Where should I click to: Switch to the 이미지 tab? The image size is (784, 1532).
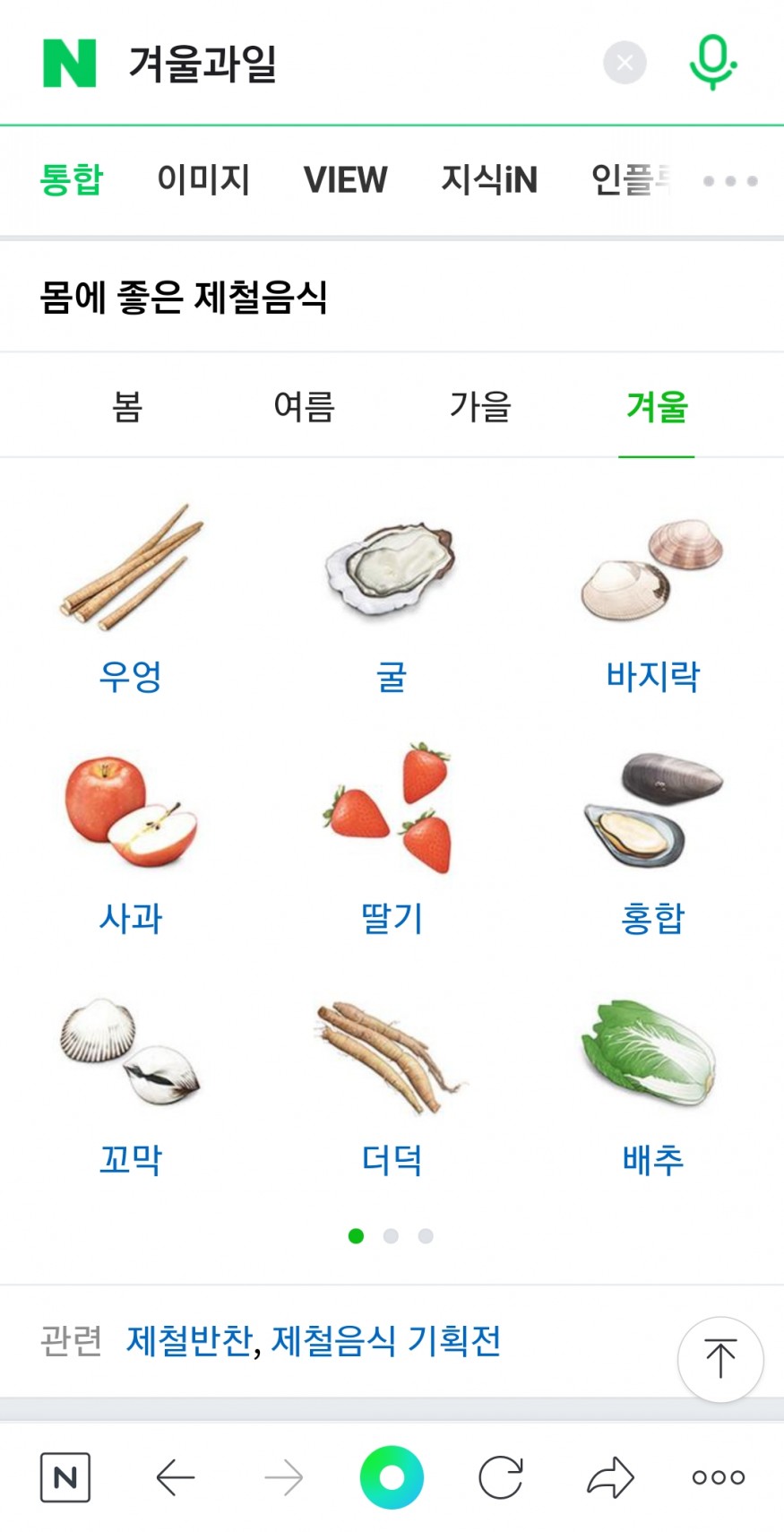(203, 179)
